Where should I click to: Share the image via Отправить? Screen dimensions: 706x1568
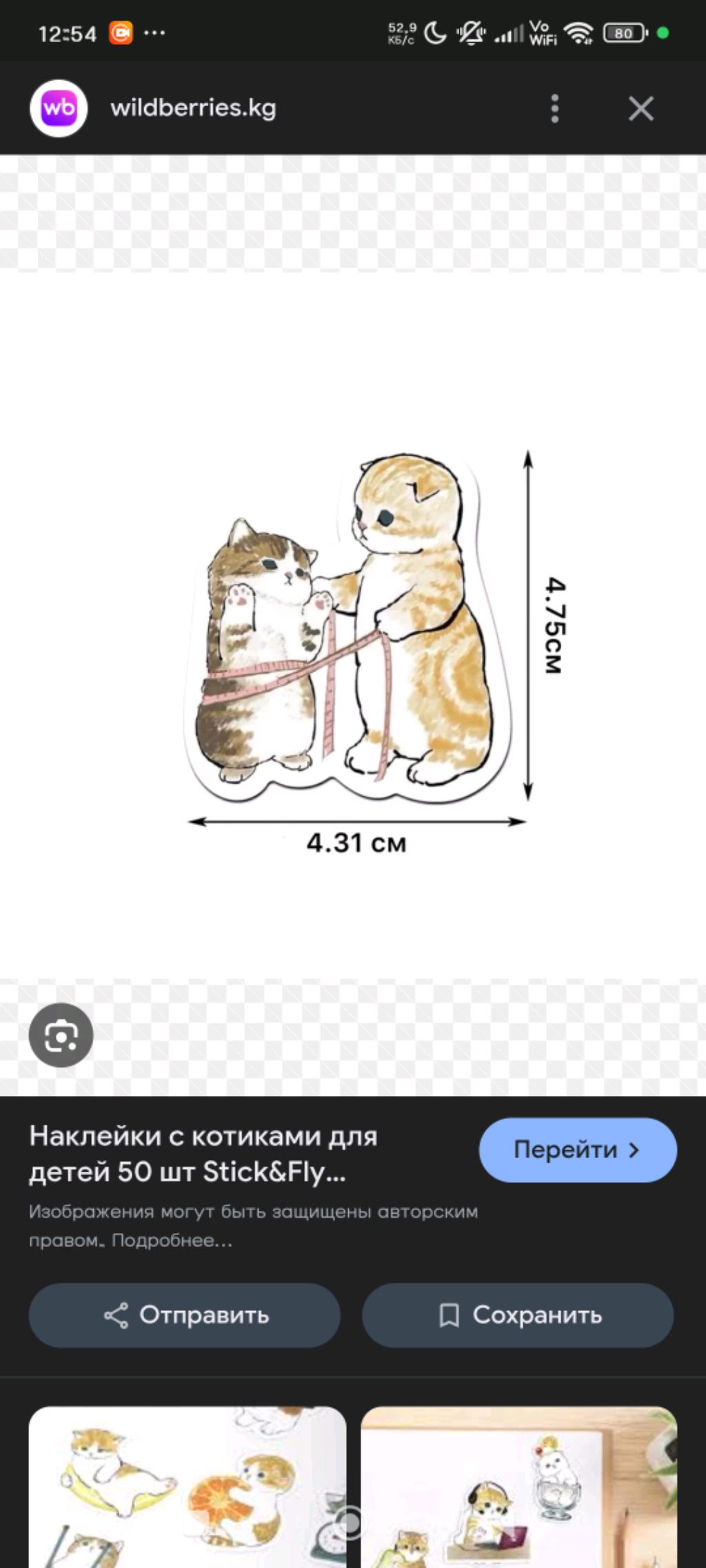tap(184, 1315)
